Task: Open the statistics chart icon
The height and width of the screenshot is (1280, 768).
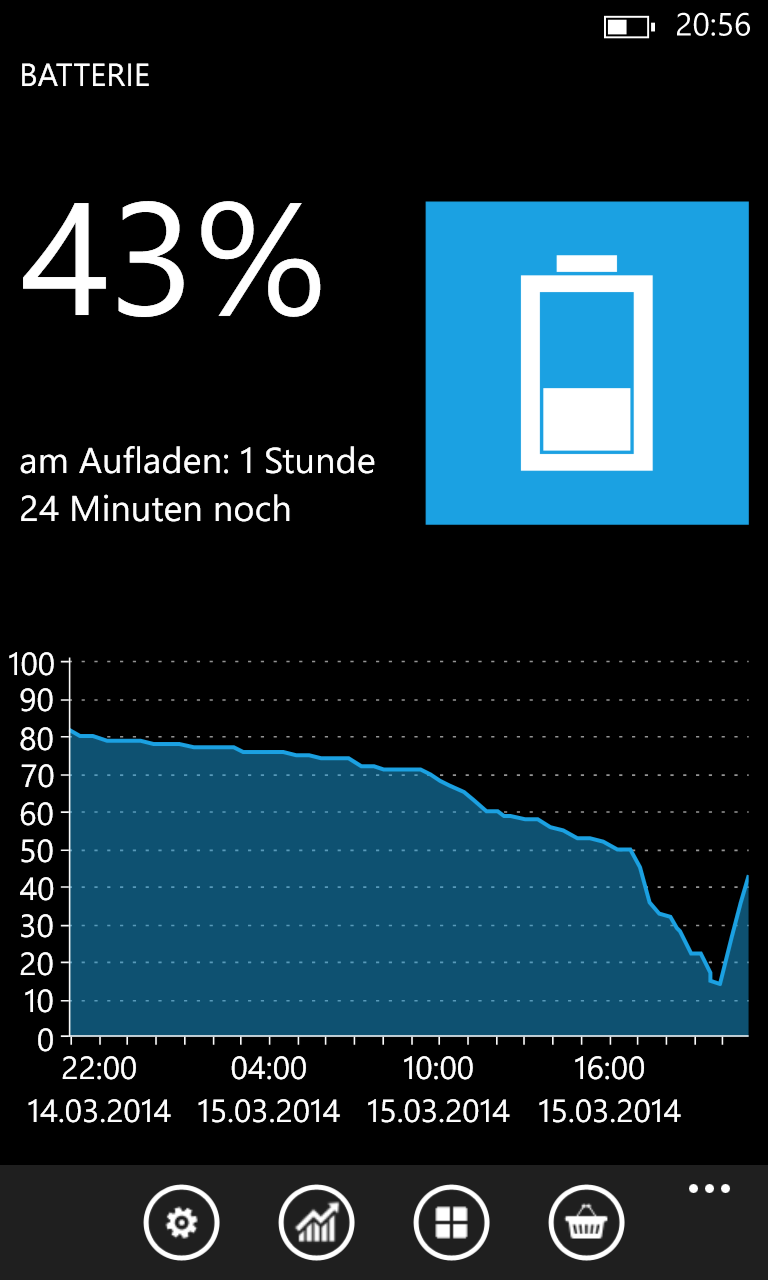Action: [x=316, y=1222]
